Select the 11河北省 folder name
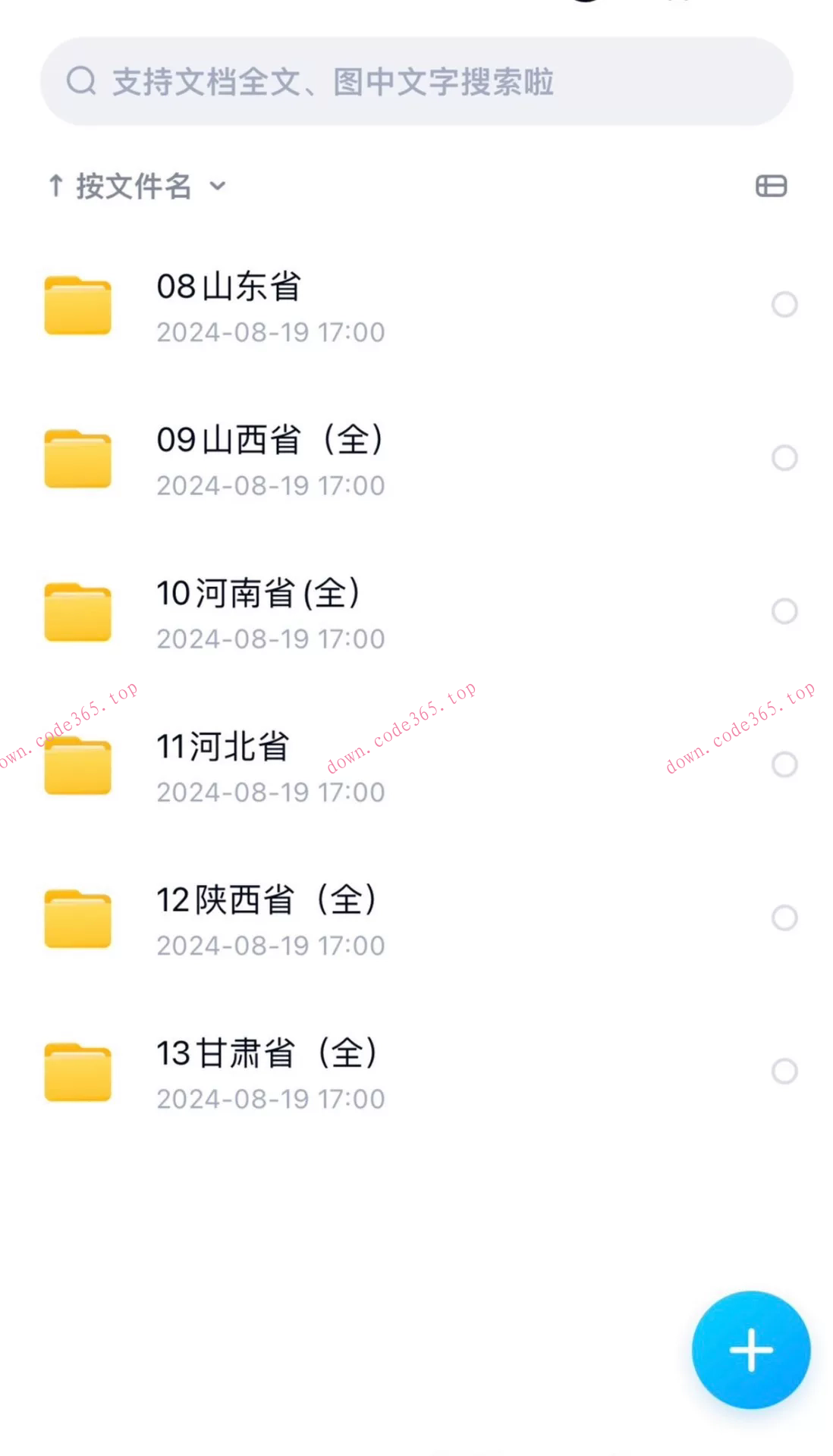Image resolution: width=833 pixels, height=1456 pixels. [222, 745]
